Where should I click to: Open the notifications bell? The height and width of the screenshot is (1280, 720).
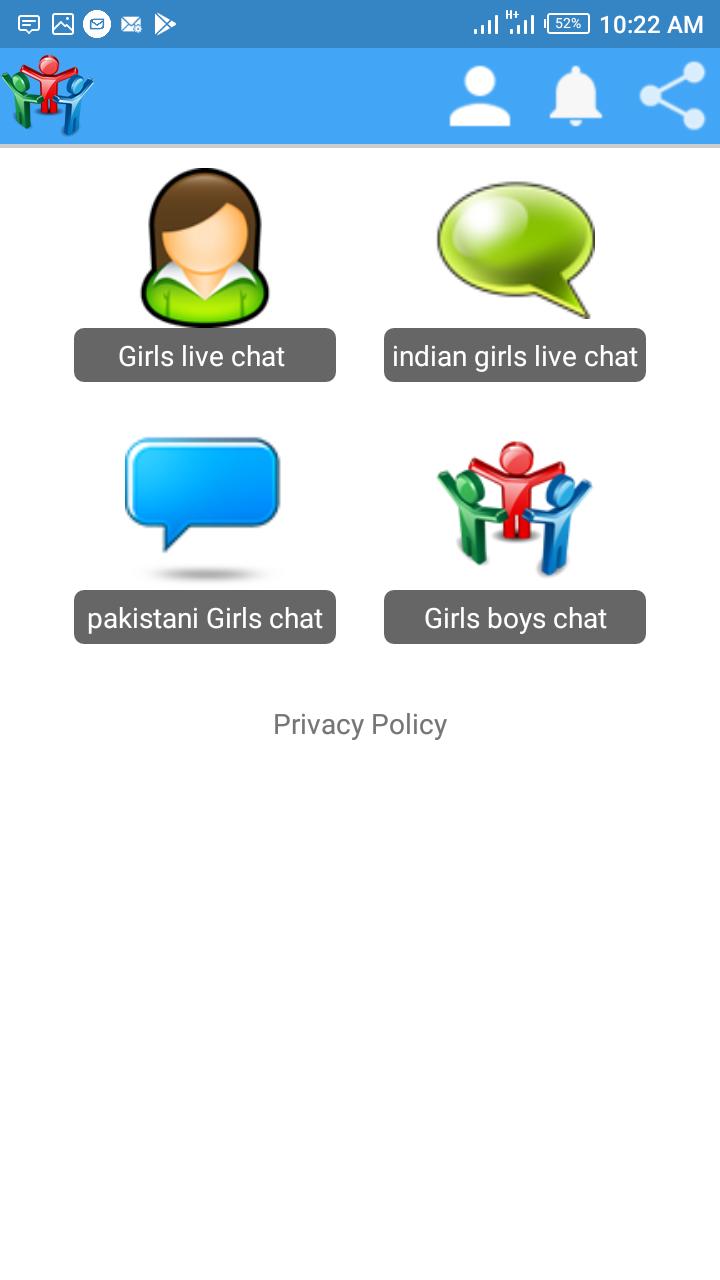pyautogui.click(x=576, y=96)
